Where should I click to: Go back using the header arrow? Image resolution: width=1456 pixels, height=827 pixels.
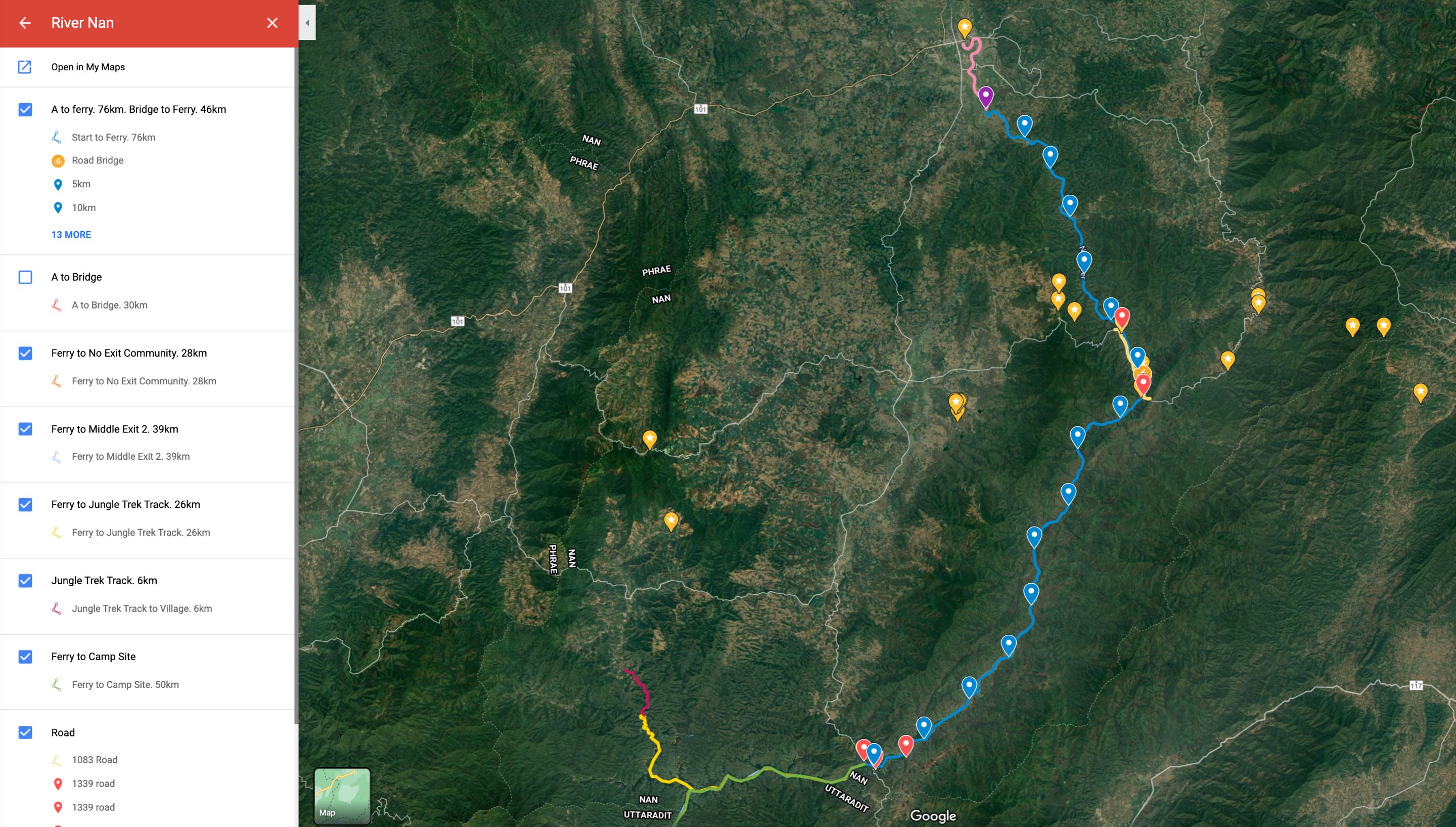point(24,23)
